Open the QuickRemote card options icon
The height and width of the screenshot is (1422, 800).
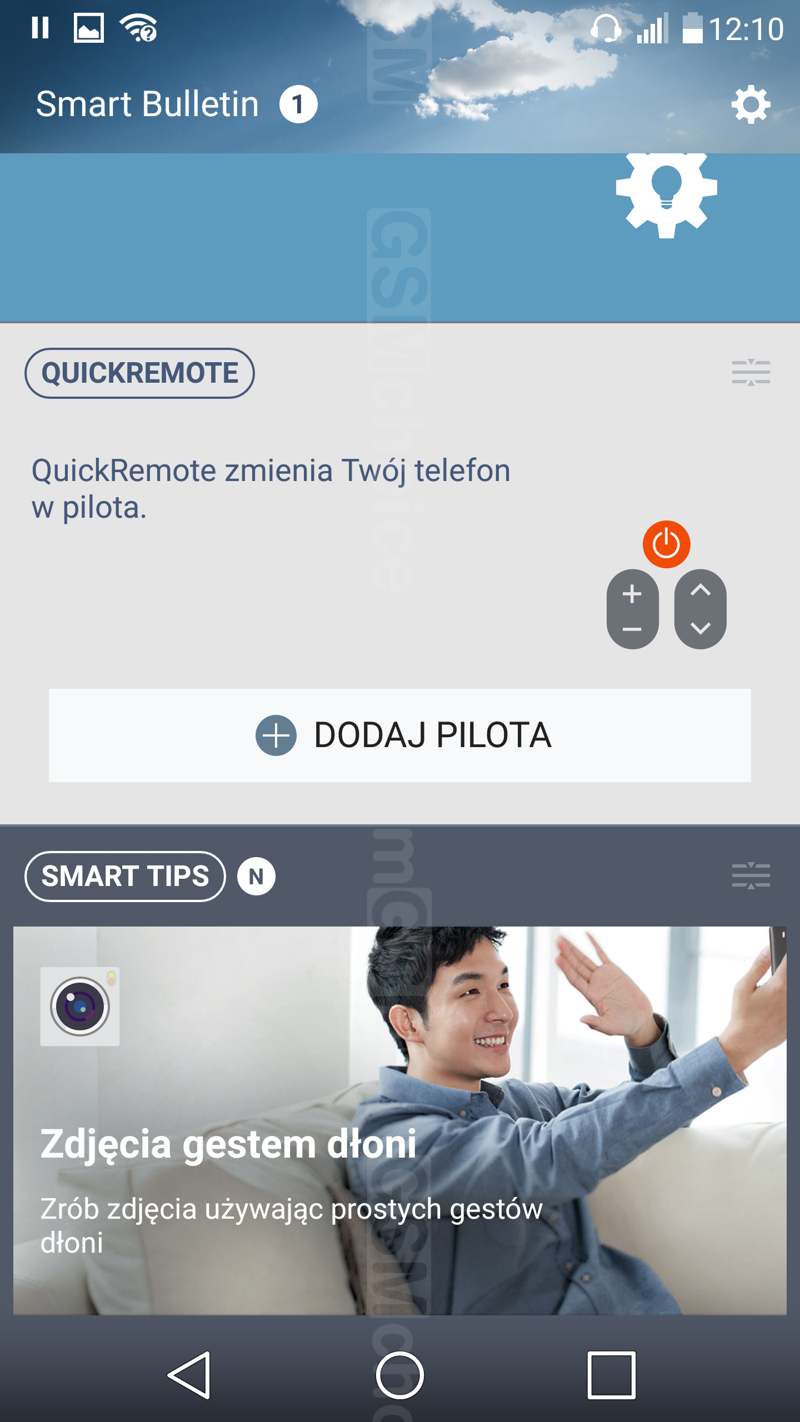750,373
